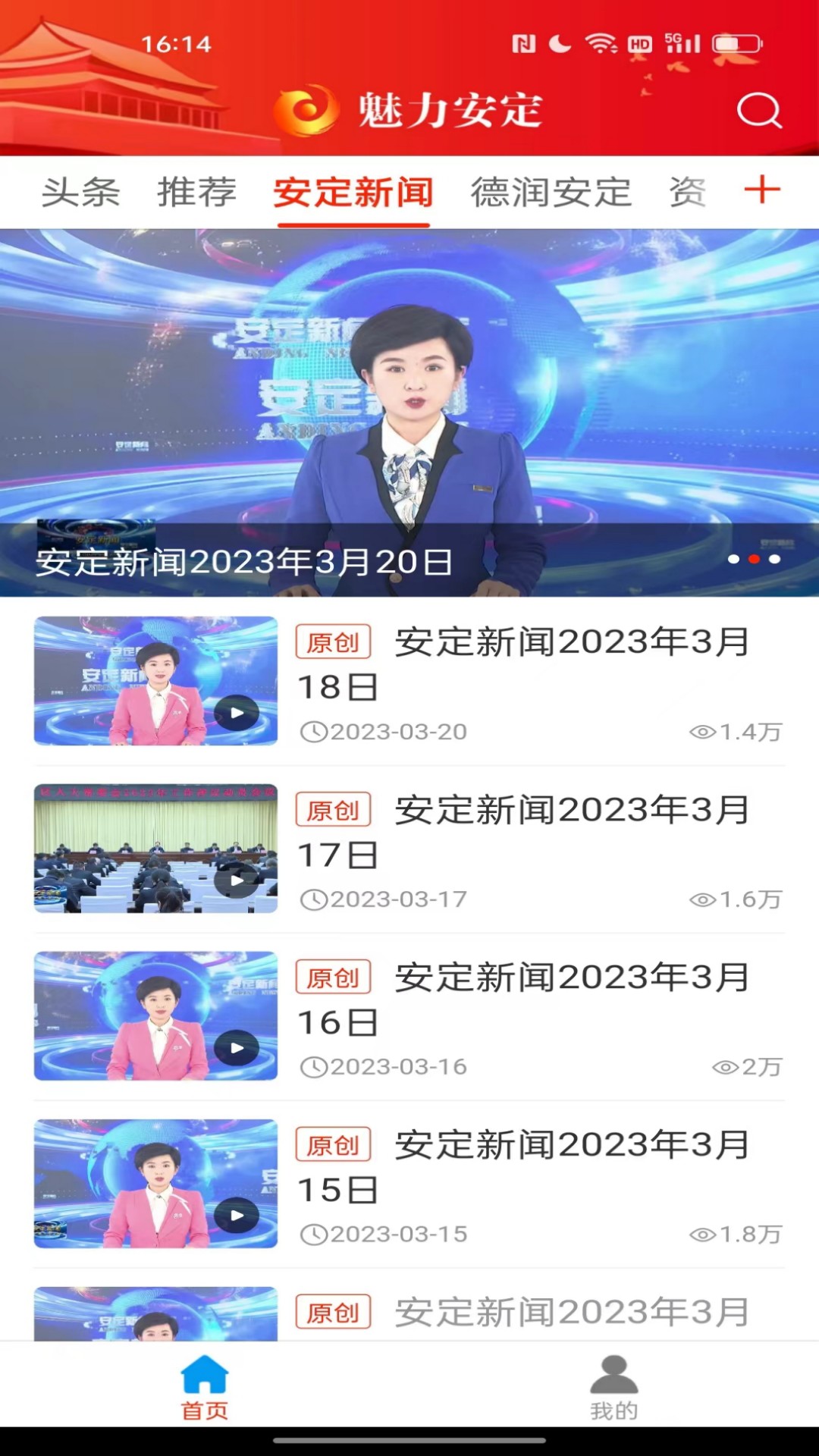The height and width of the screenshot is (1456, 819).
Task: Select the third carousel pagination dot
Action: click(775, 558)
